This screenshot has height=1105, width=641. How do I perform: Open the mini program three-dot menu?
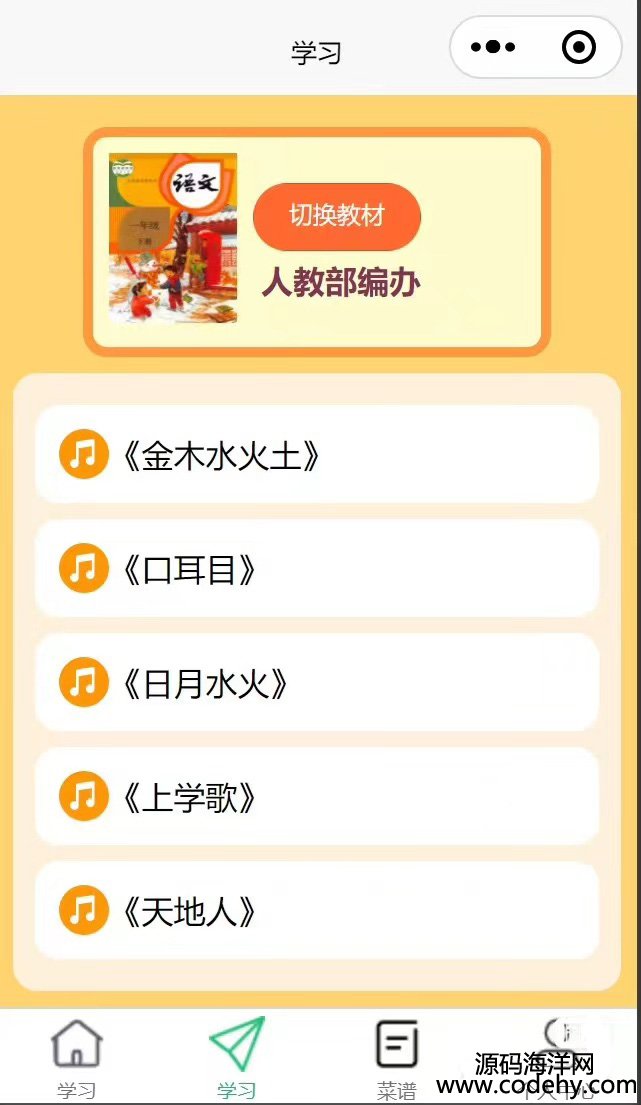point(492,47)
